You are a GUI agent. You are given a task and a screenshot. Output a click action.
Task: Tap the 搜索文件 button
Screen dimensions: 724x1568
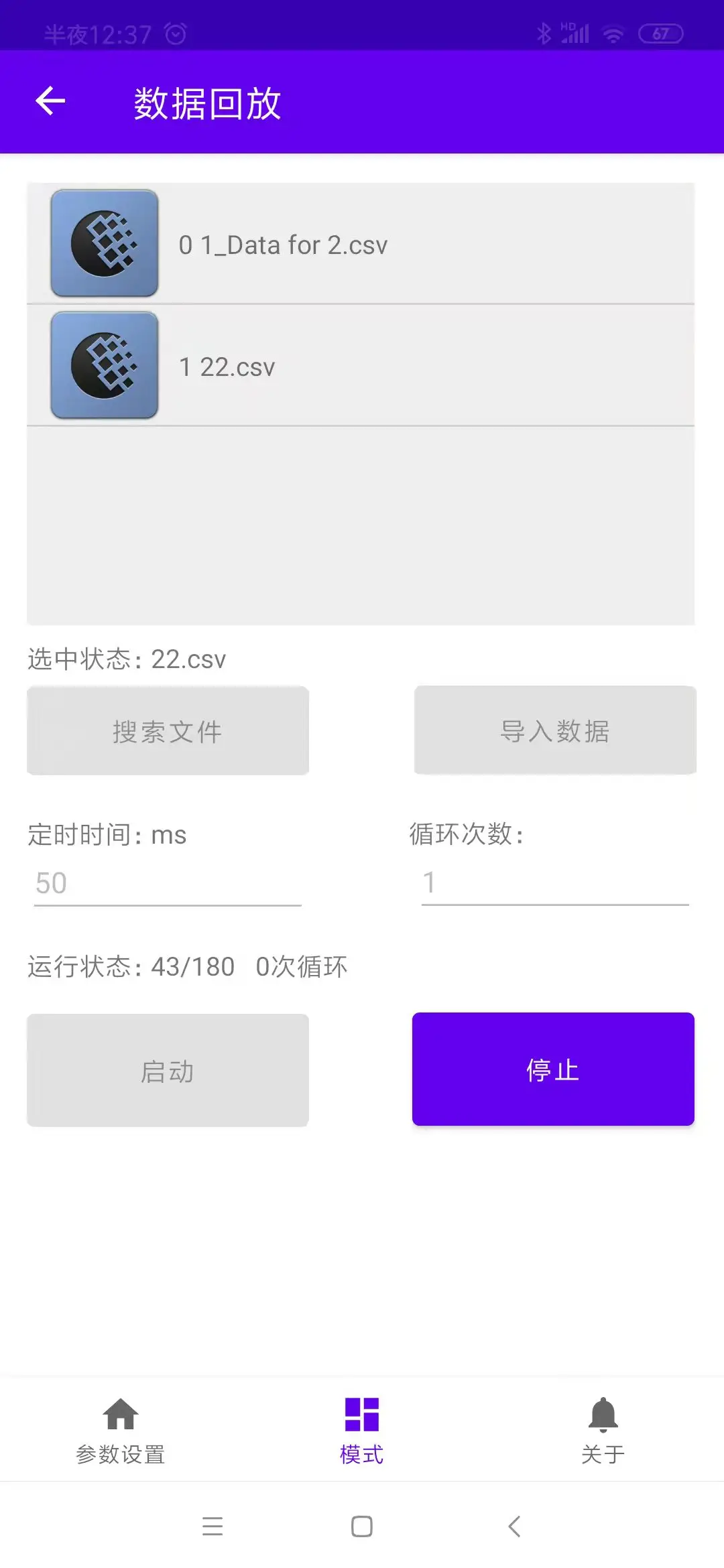pos(168,731)
